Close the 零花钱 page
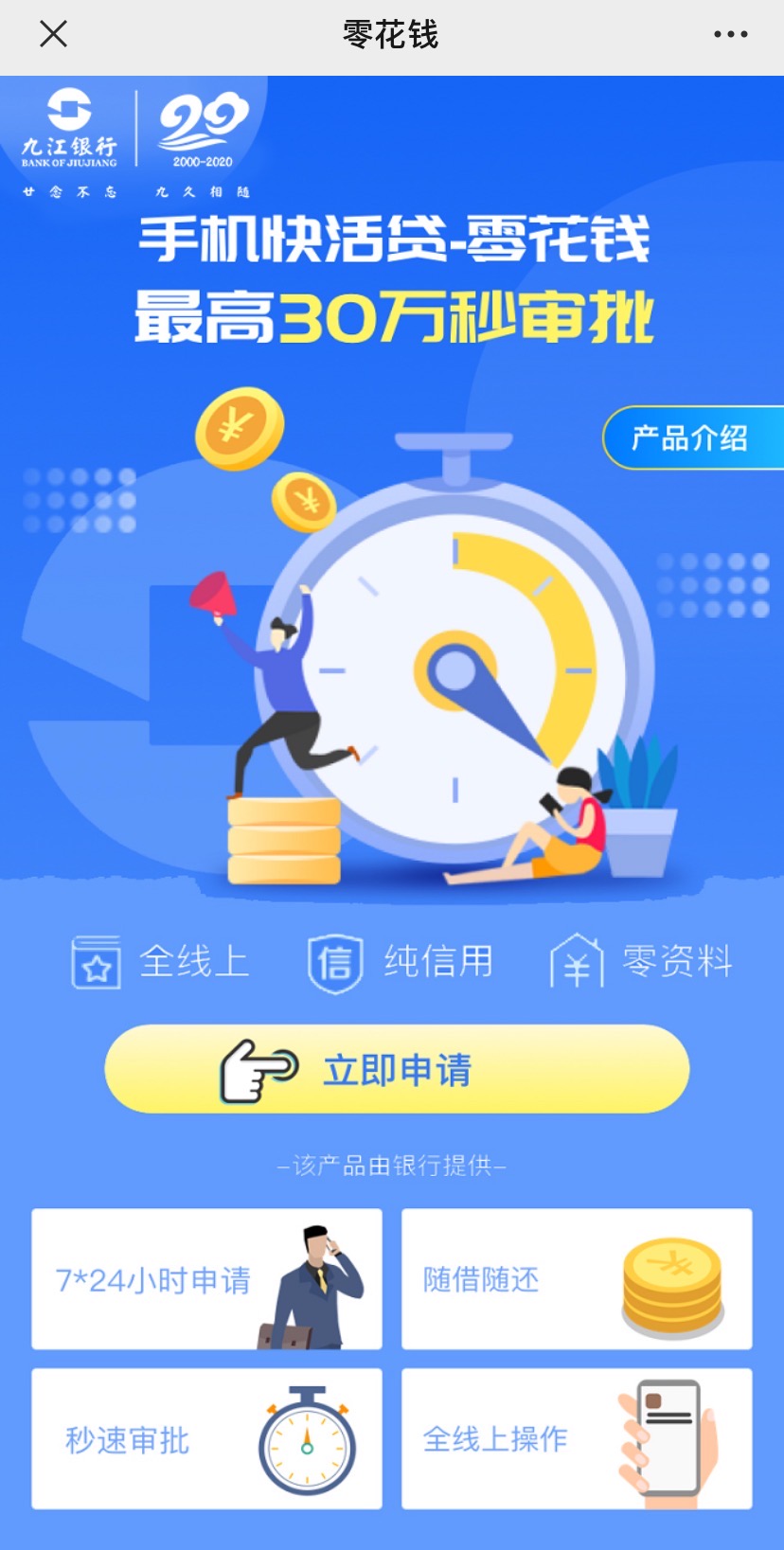The width and height of the screenshot is (784, 1550). [54, 35]
